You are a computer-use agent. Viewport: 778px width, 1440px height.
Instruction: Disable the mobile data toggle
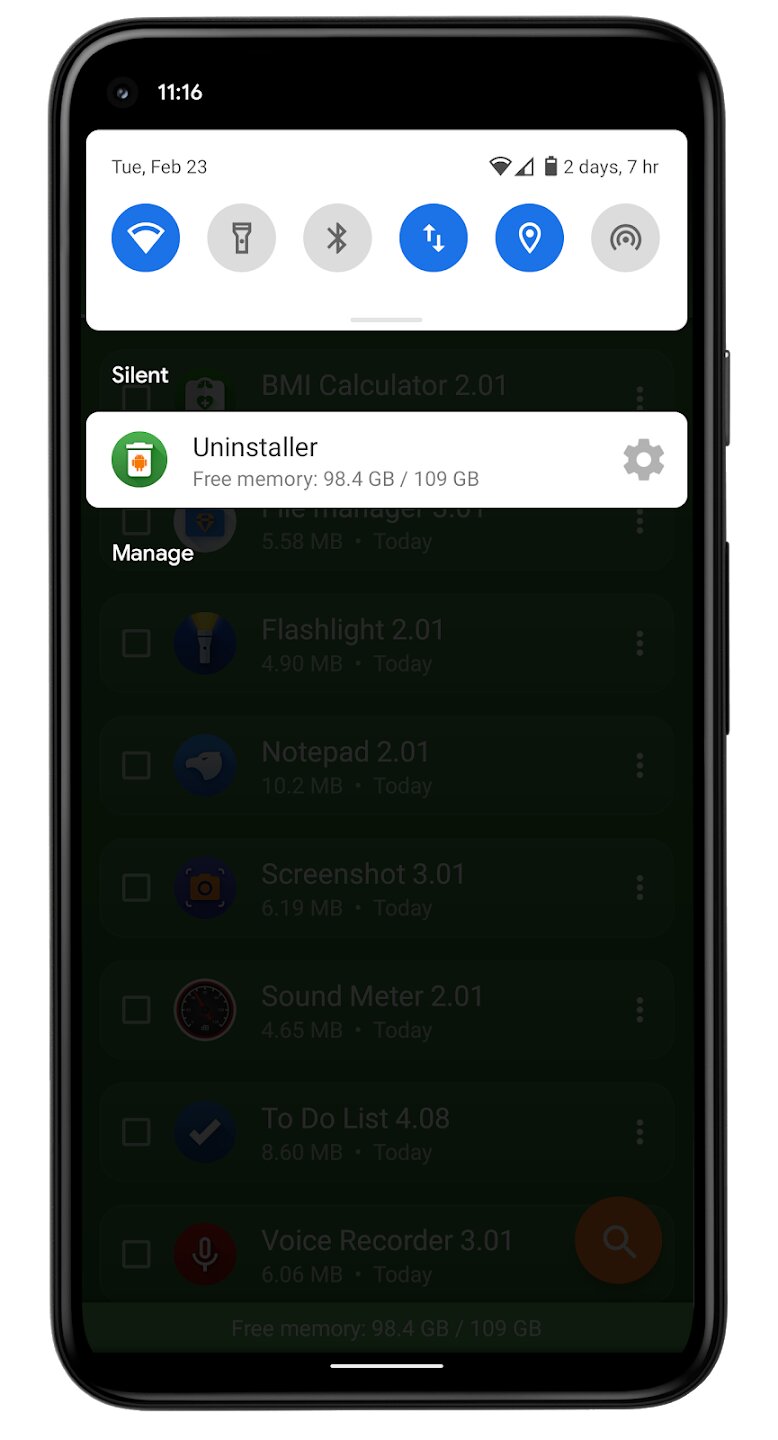[433, 238]
